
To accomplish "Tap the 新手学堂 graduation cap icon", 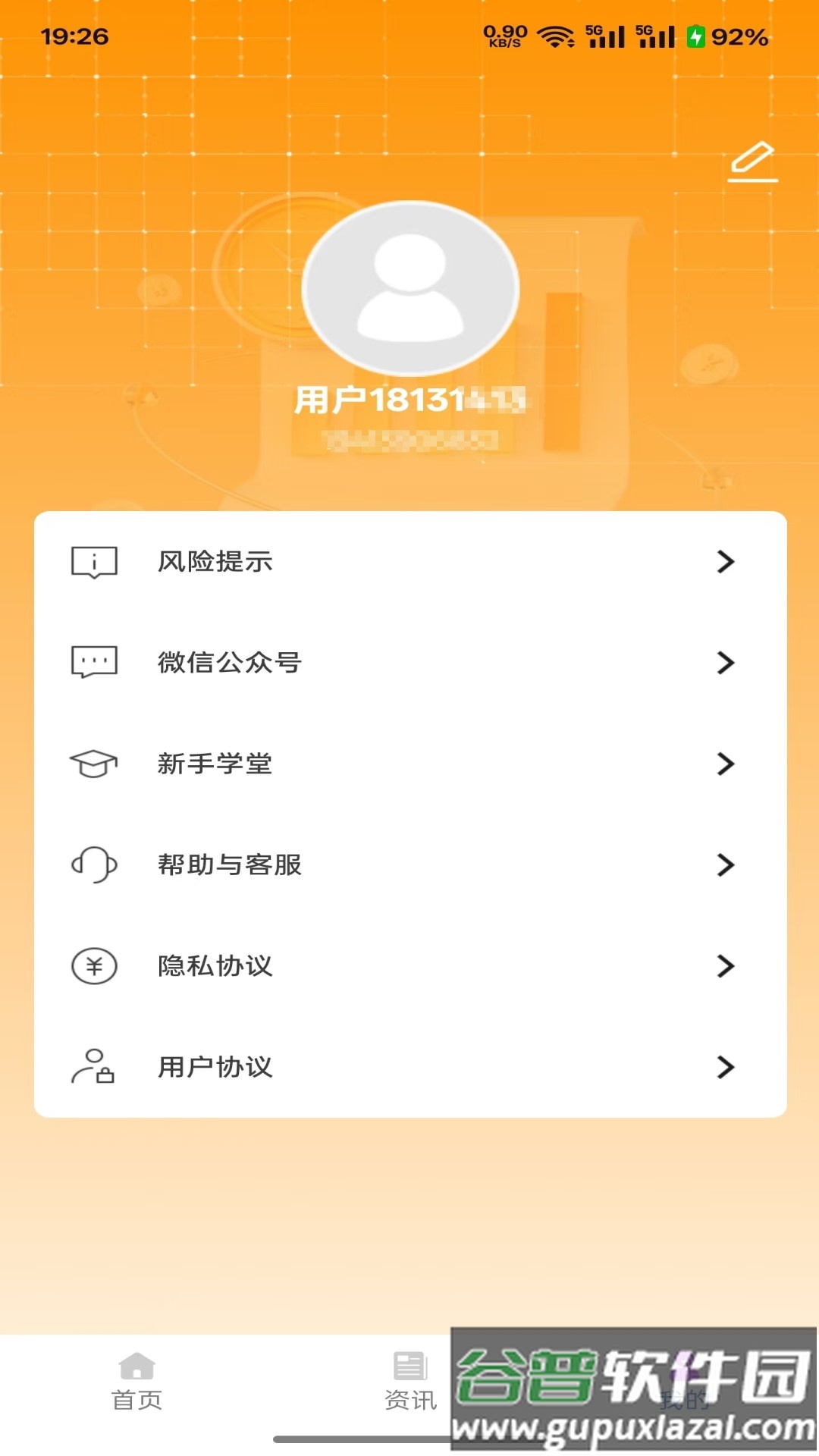I will click(x=93, y=764).
